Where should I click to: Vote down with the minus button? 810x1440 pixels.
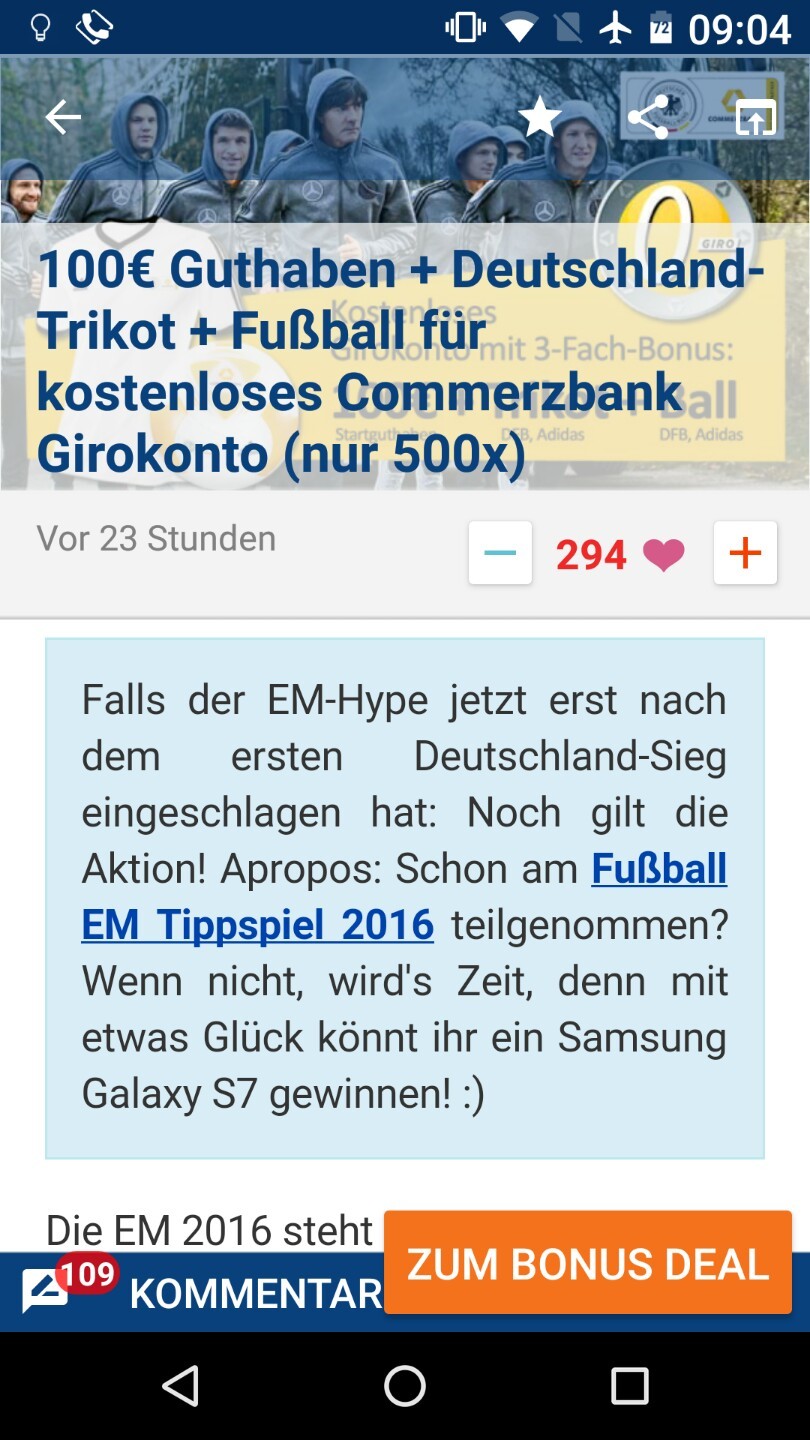(500, 553)
